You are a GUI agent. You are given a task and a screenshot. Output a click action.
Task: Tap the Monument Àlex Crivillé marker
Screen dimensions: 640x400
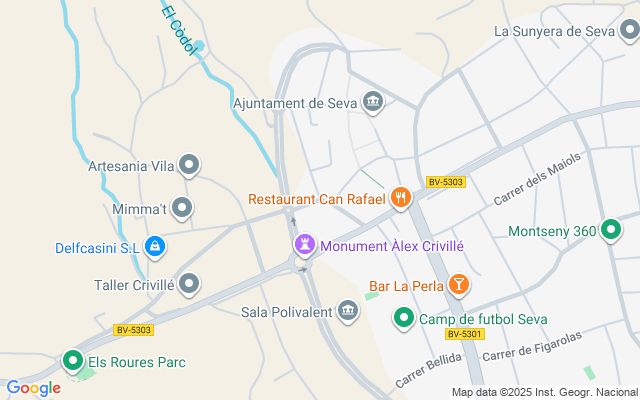click(x=304, y=245)
